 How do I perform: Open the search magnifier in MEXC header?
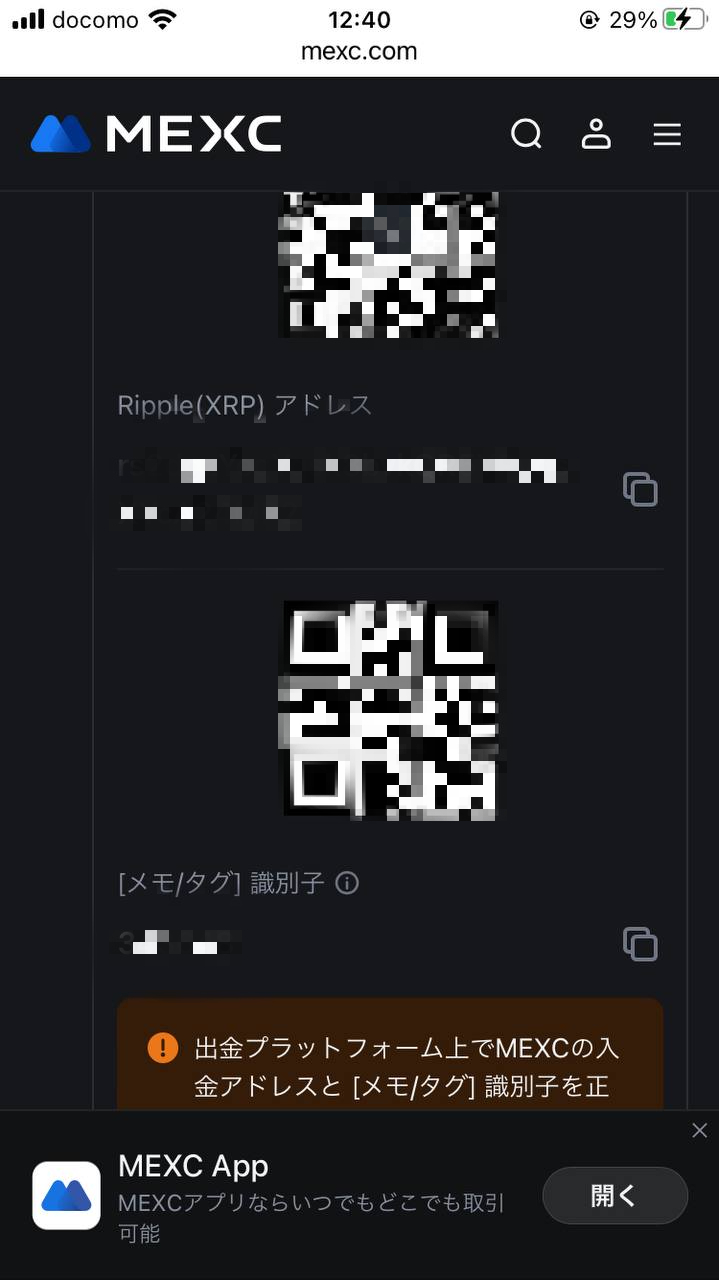[x=526, y=134]
